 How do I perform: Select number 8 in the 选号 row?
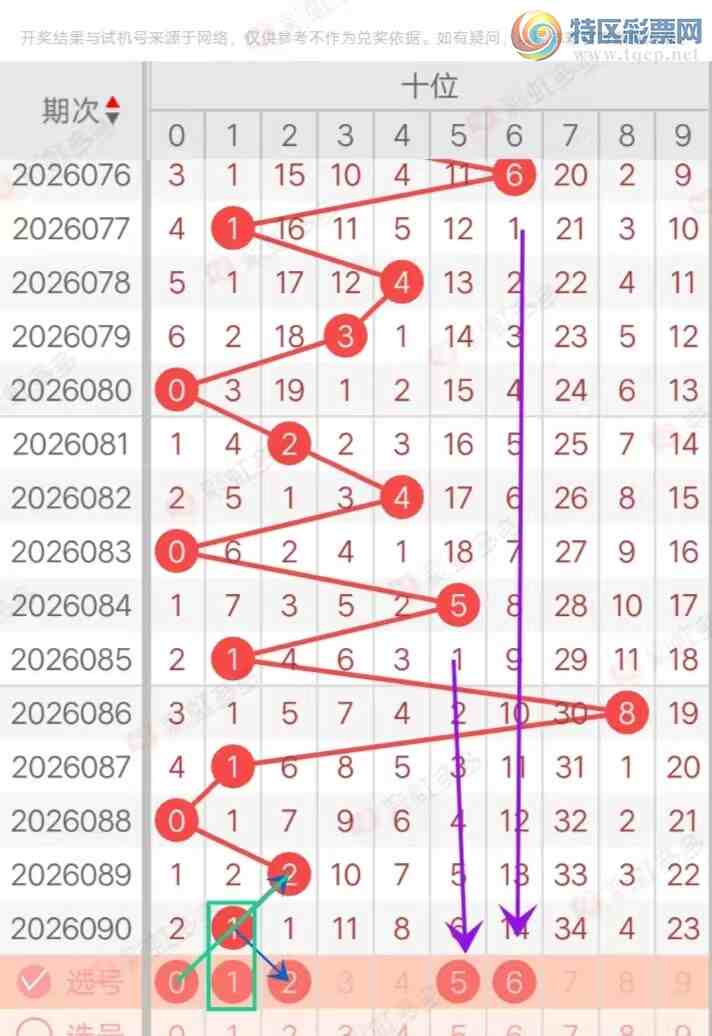(x=627, y=984)
